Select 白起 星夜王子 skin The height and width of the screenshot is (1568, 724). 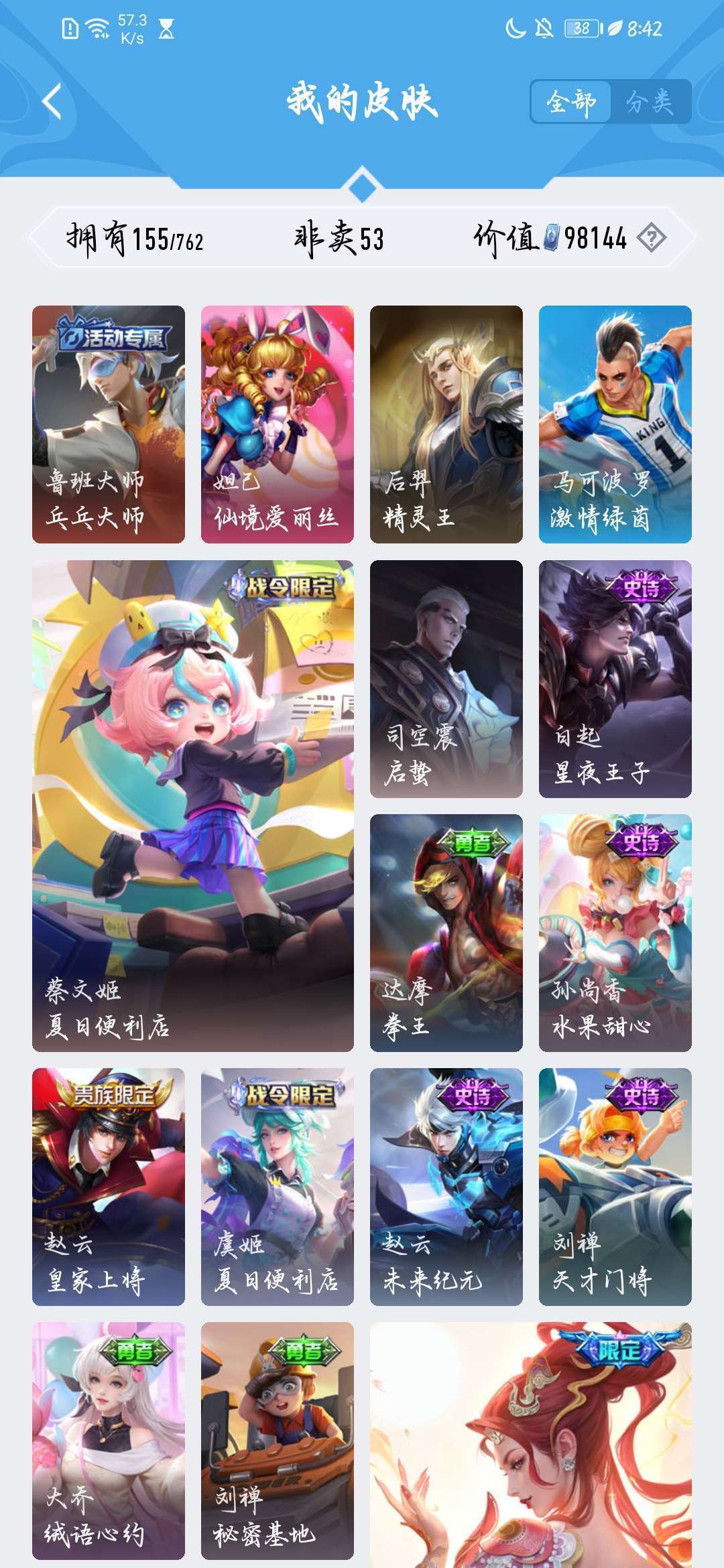click(x=615, y=679)
